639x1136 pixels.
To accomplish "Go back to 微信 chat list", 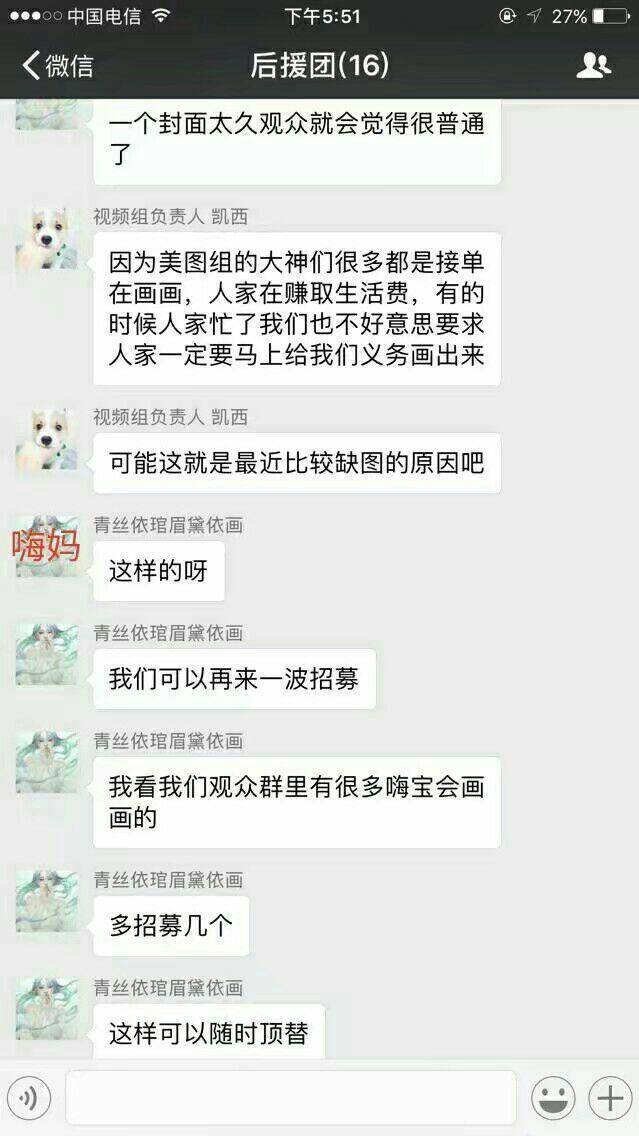I will pyautogui.click(x=57, y=66).
